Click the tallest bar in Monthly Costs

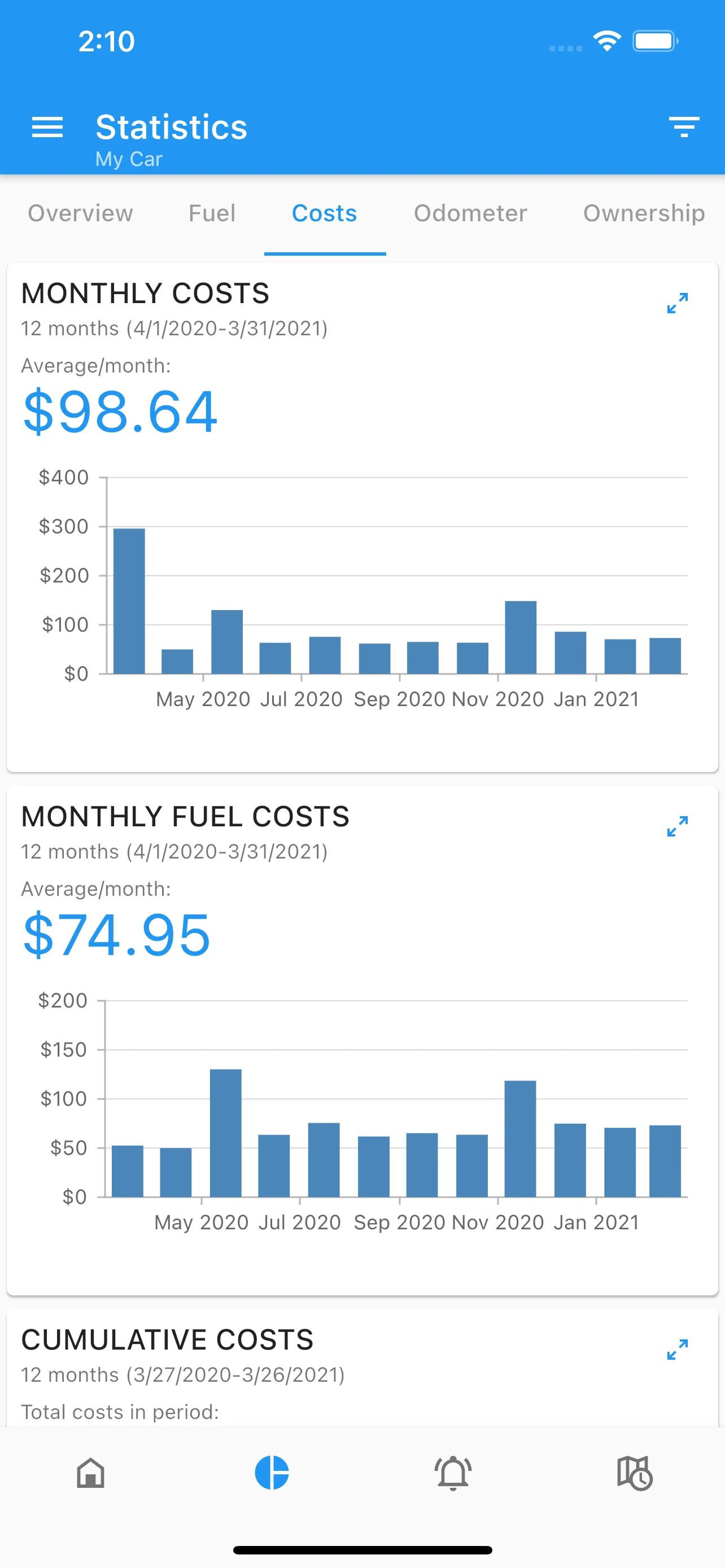tap(129, 603)
